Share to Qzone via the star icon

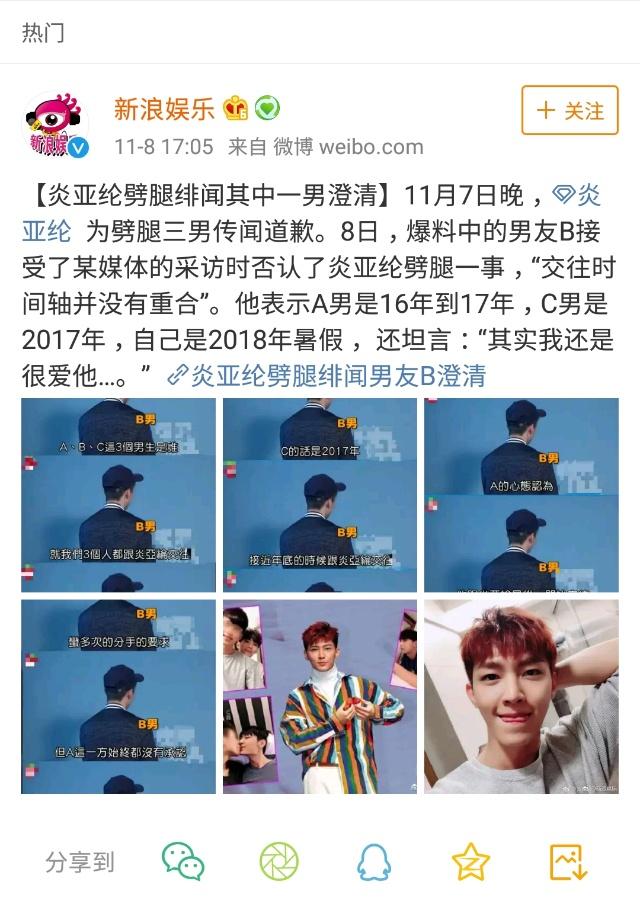(x=470, y=861)
